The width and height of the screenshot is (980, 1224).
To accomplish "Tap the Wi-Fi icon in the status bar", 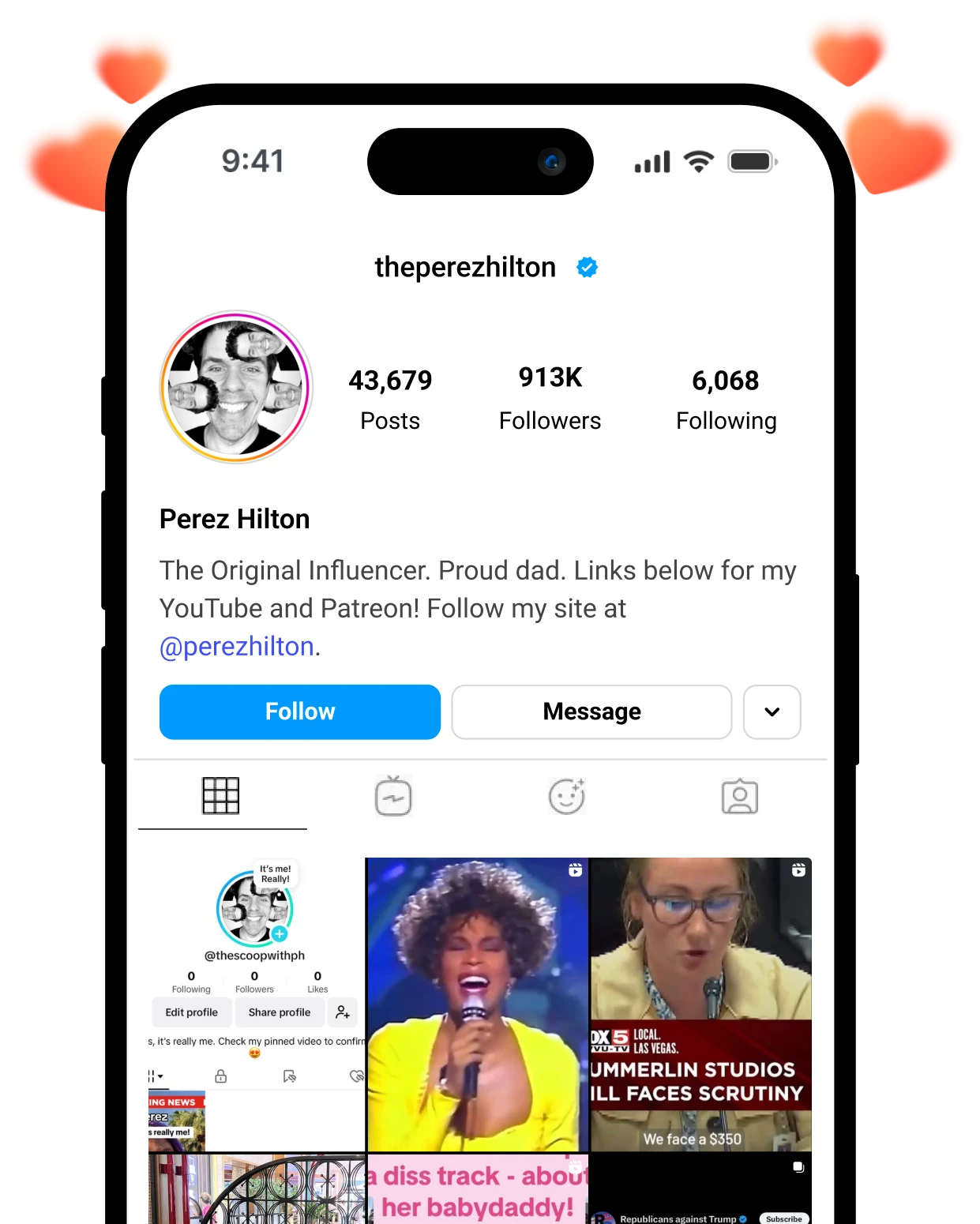I will point(698,160).
